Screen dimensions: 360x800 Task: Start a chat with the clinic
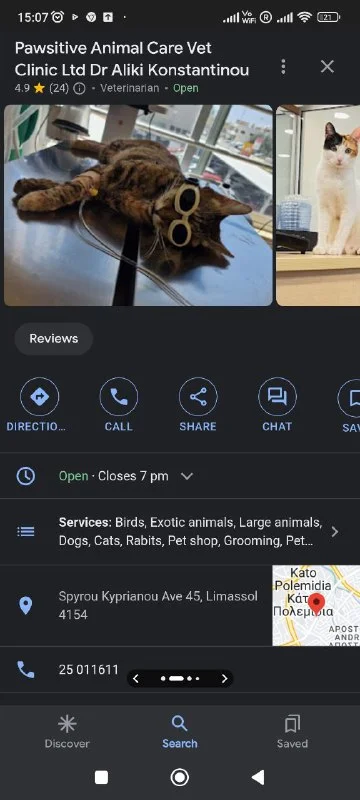click(277, 405)
